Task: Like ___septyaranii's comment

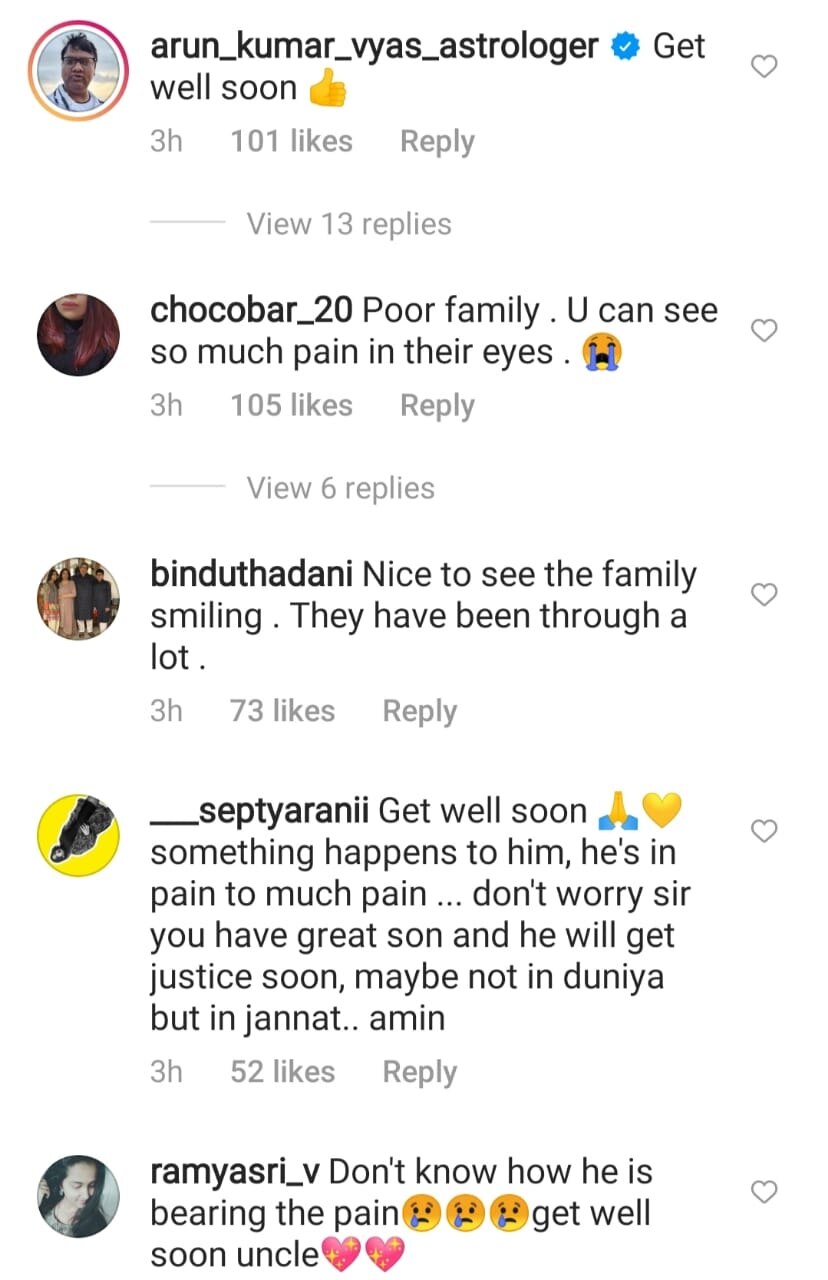Action: (764, 831)
